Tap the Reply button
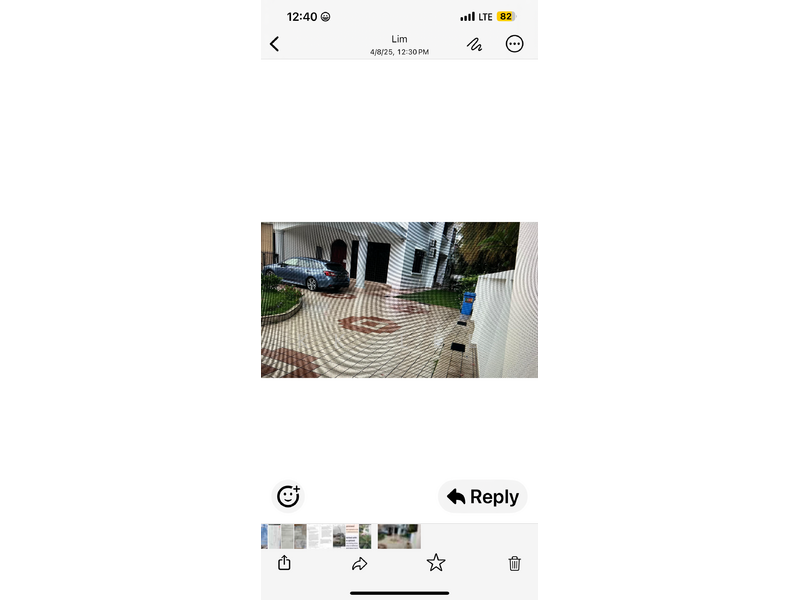Viewport: 800px width, 600px height. pyautogui.click(x=483, y=497)
